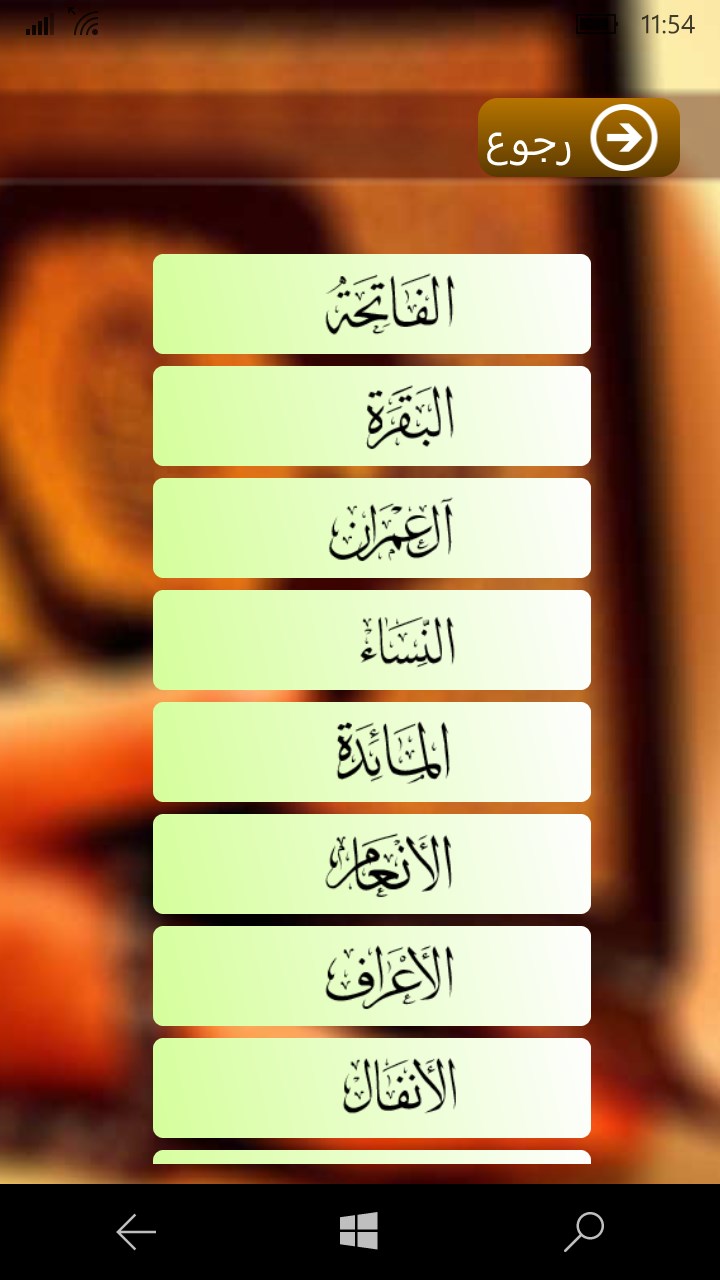The height and width of the screenshot is (1280, 720).
Task: Open the system search magnifier
Action: 584,1232
